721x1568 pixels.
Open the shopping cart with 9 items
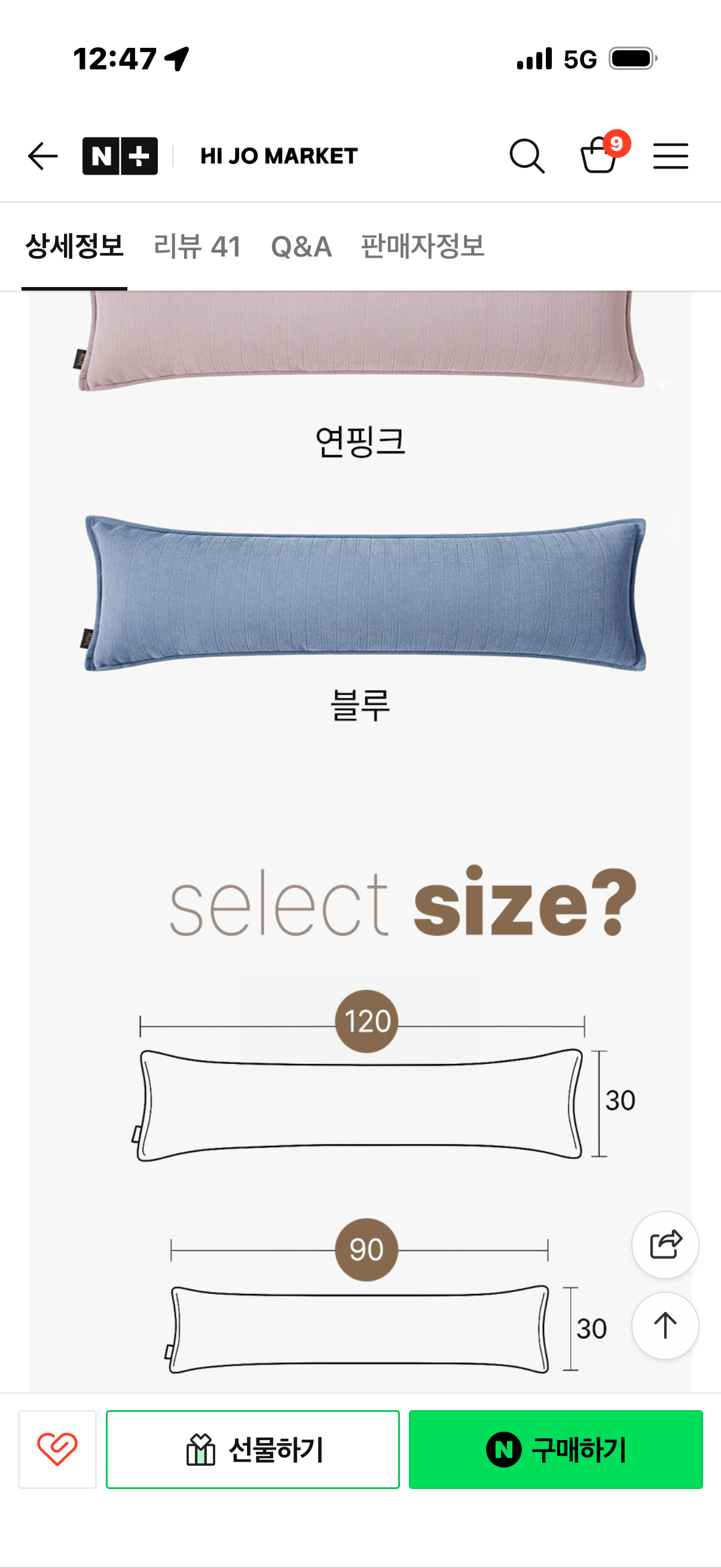coord(601,158)
